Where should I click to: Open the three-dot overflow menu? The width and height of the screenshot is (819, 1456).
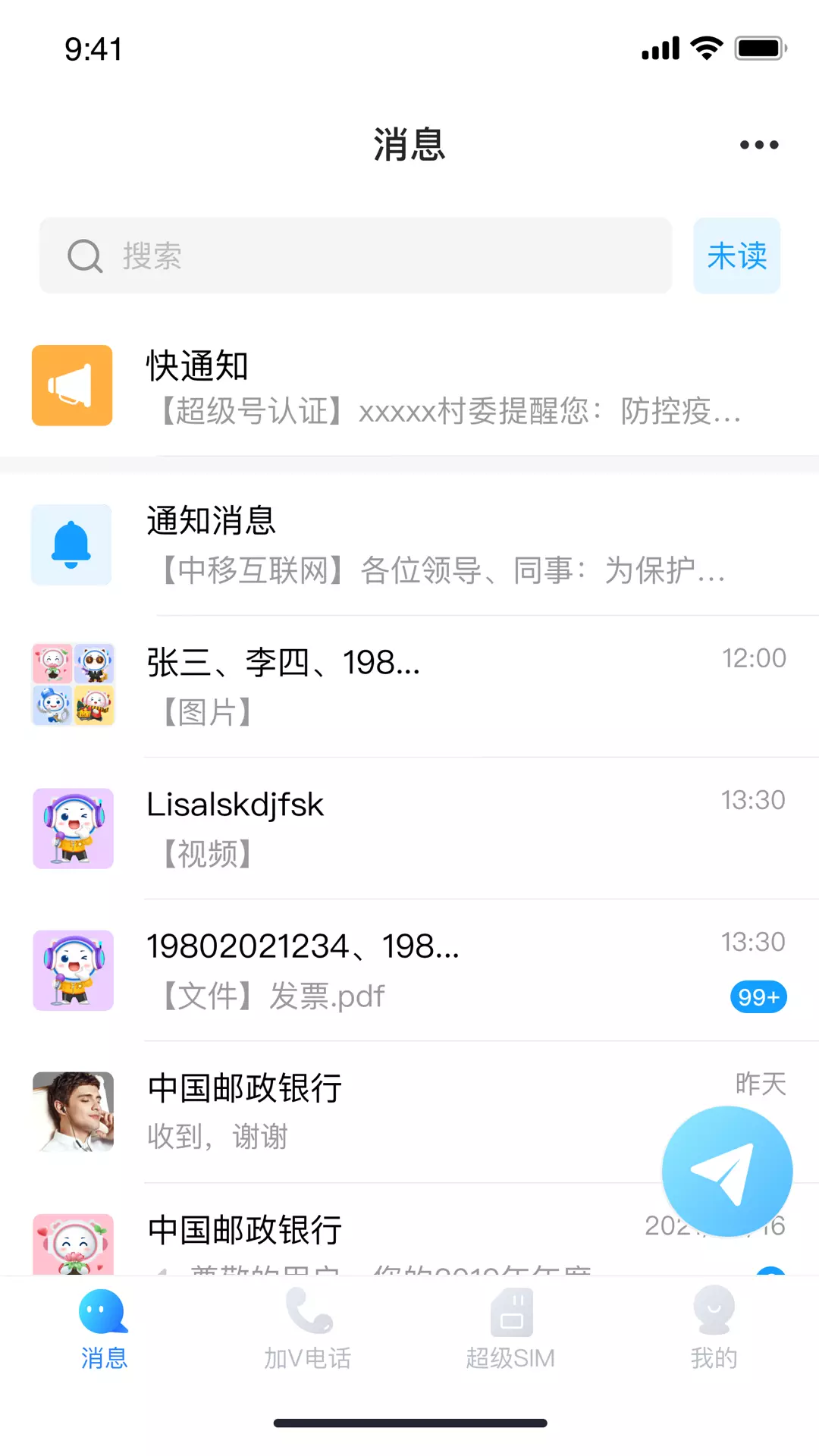coord(759,145)
